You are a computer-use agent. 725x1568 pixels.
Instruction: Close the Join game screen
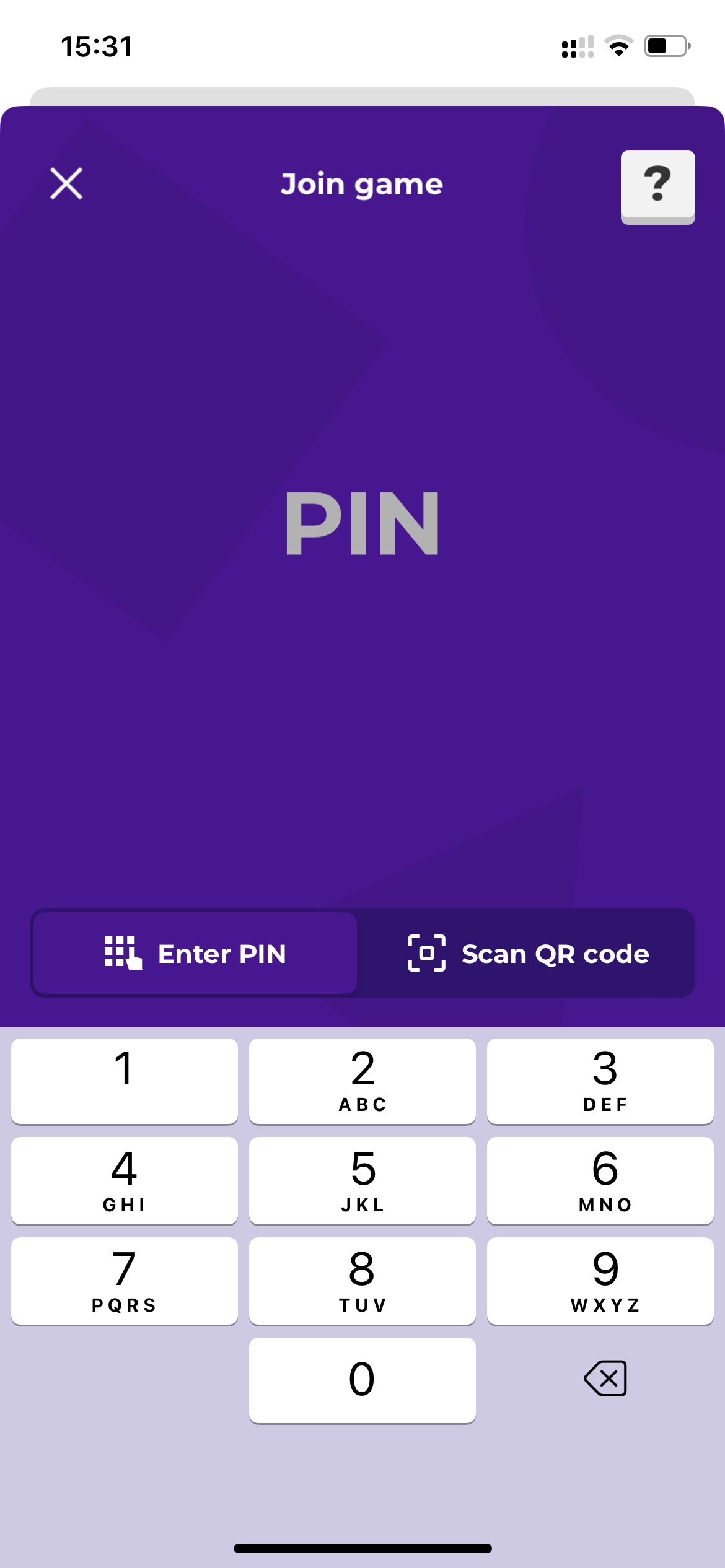pos(66,184)
